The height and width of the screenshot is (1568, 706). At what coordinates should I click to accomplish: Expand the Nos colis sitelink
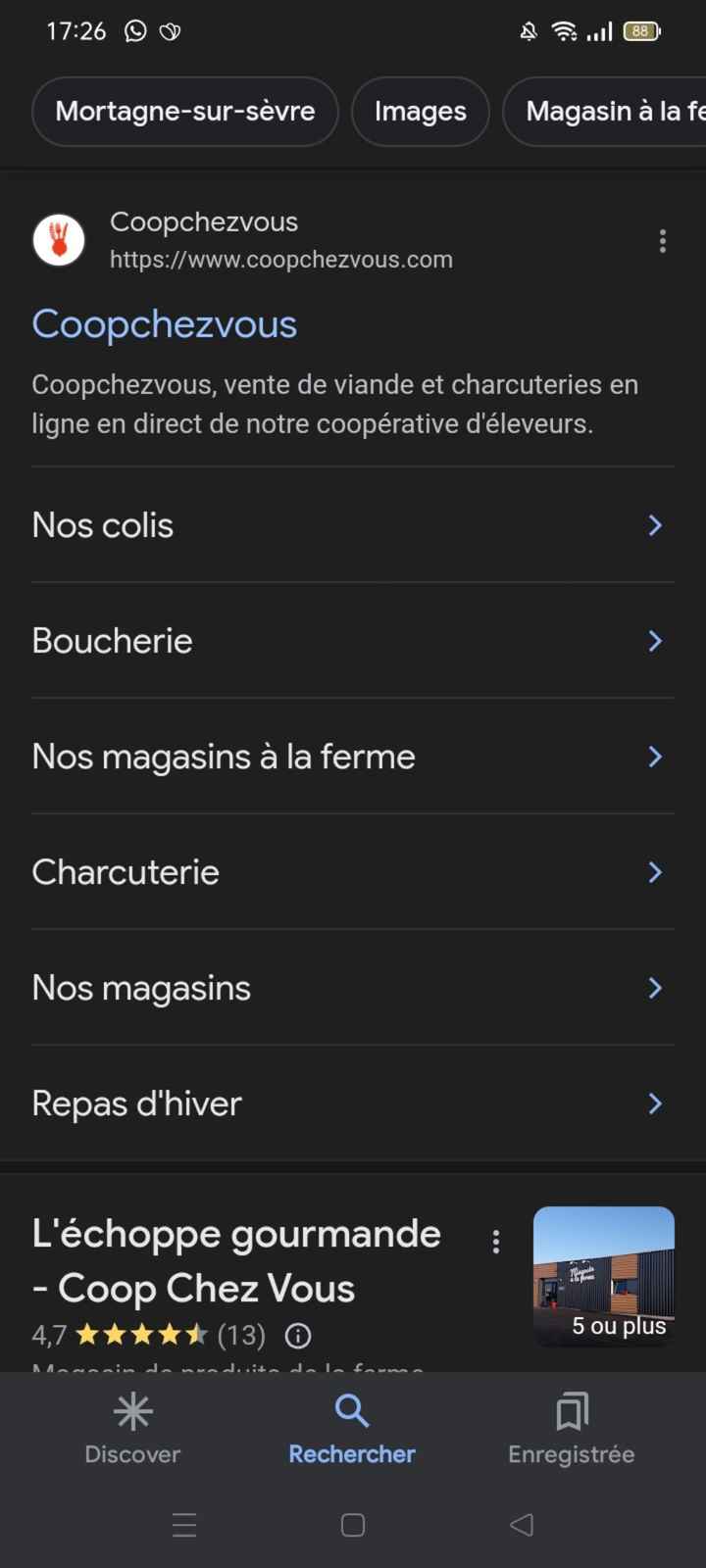[655, 525]
